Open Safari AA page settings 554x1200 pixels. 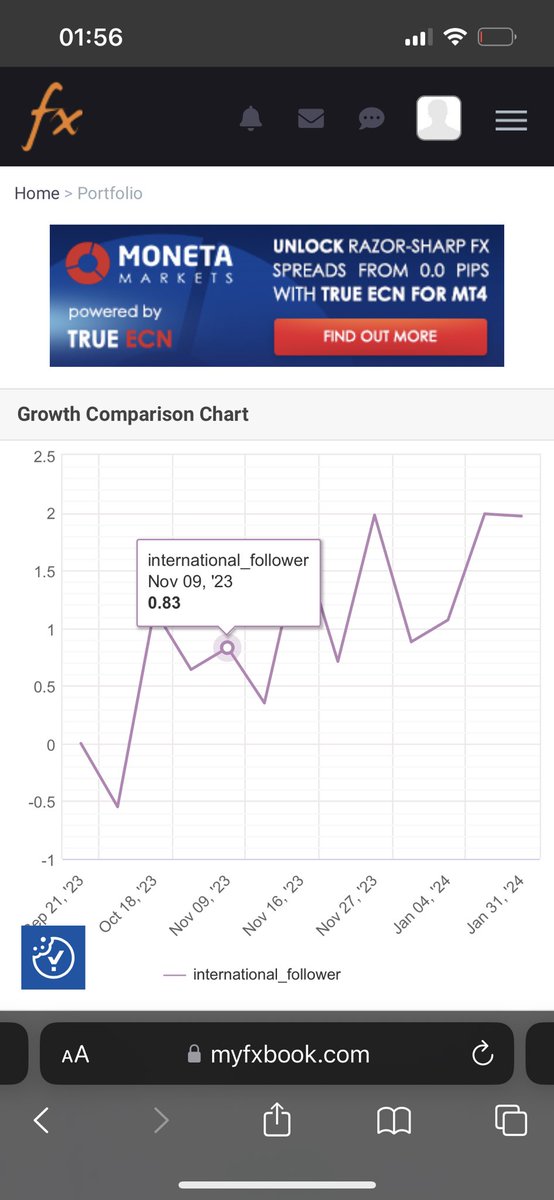click(x=75, y=1054)
